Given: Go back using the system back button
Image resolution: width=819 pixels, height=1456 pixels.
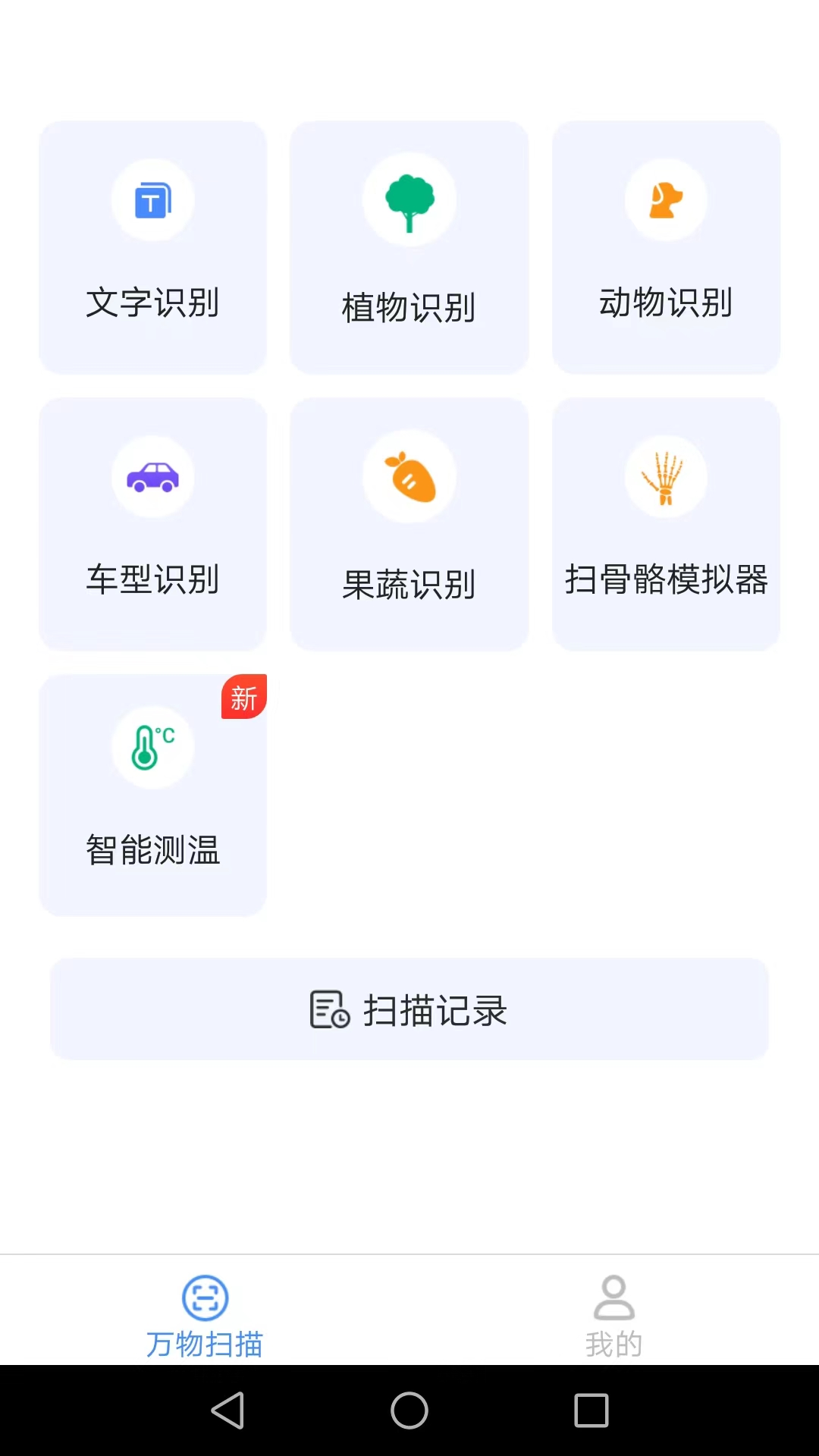Looking at the screenshot, I should (x=227, y=1410).
